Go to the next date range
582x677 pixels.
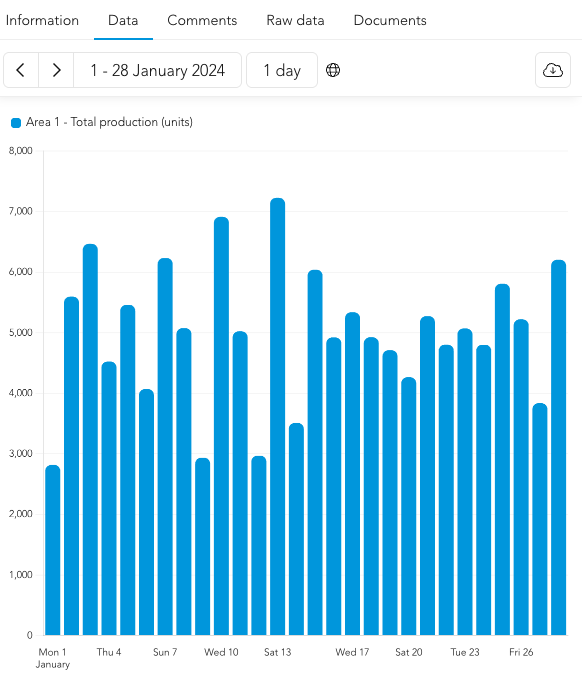(56, 70)
